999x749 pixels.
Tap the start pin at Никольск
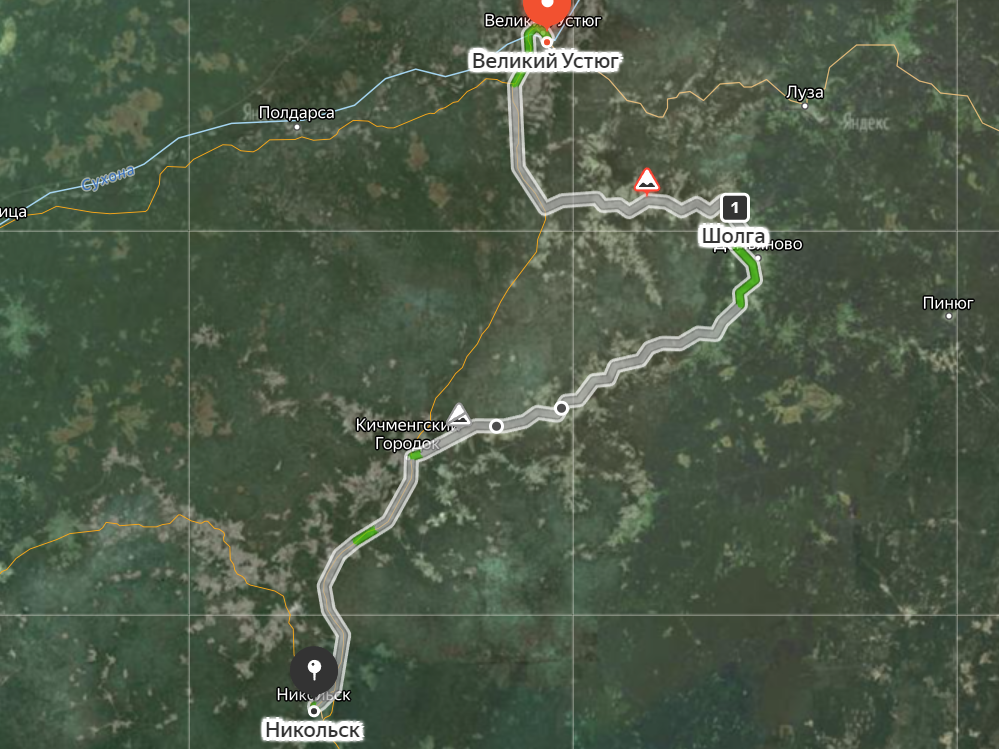click(314, 669)
